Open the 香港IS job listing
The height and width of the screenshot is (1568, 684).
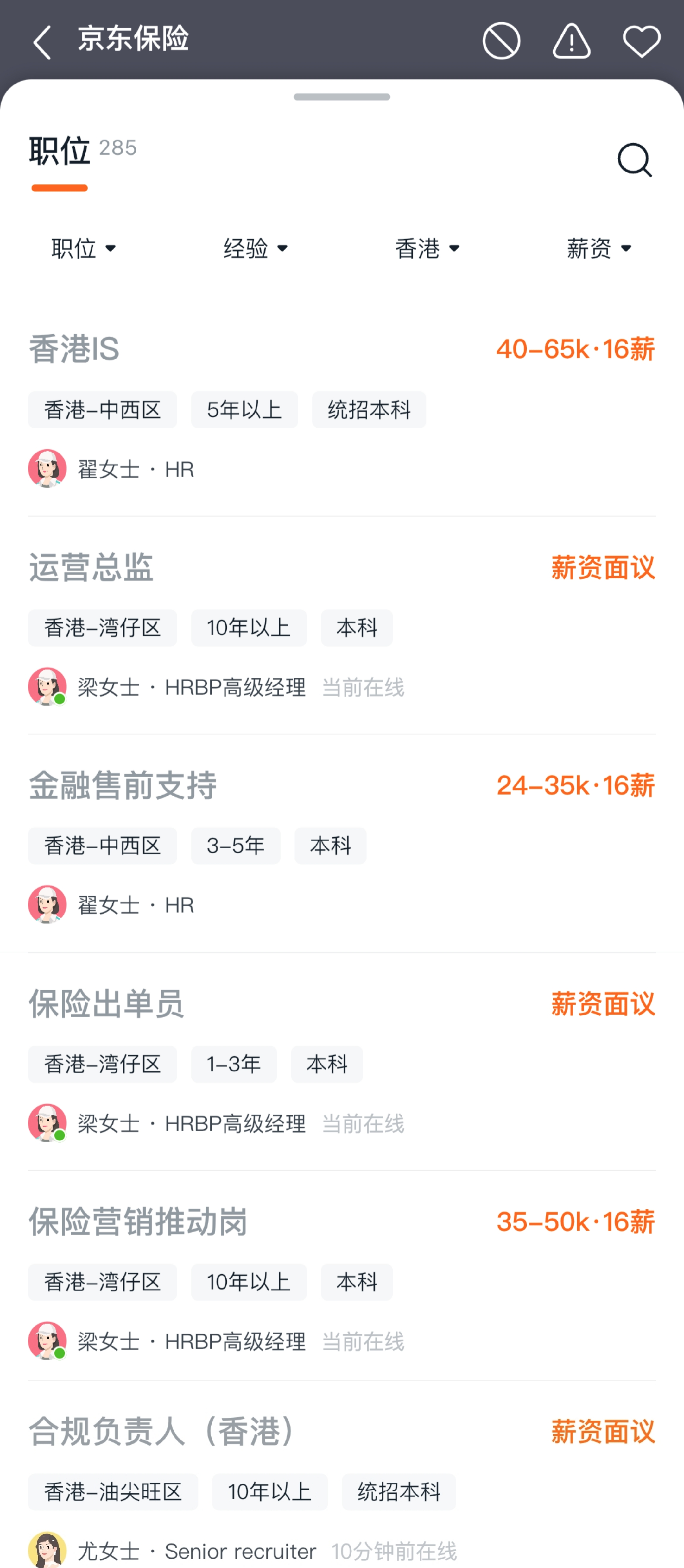pos(74,349)
